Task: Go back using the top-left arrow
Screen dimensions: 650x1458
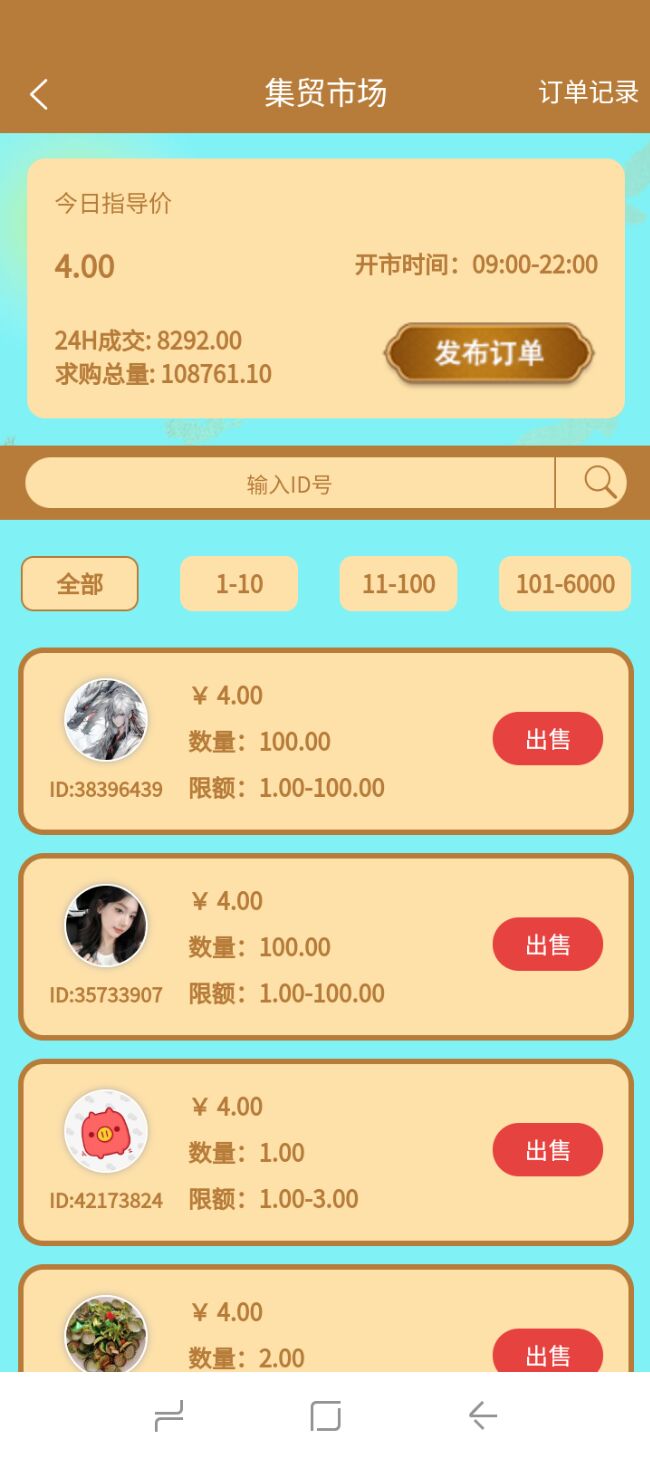Action: pyautogui.click(x=38, y=94)
